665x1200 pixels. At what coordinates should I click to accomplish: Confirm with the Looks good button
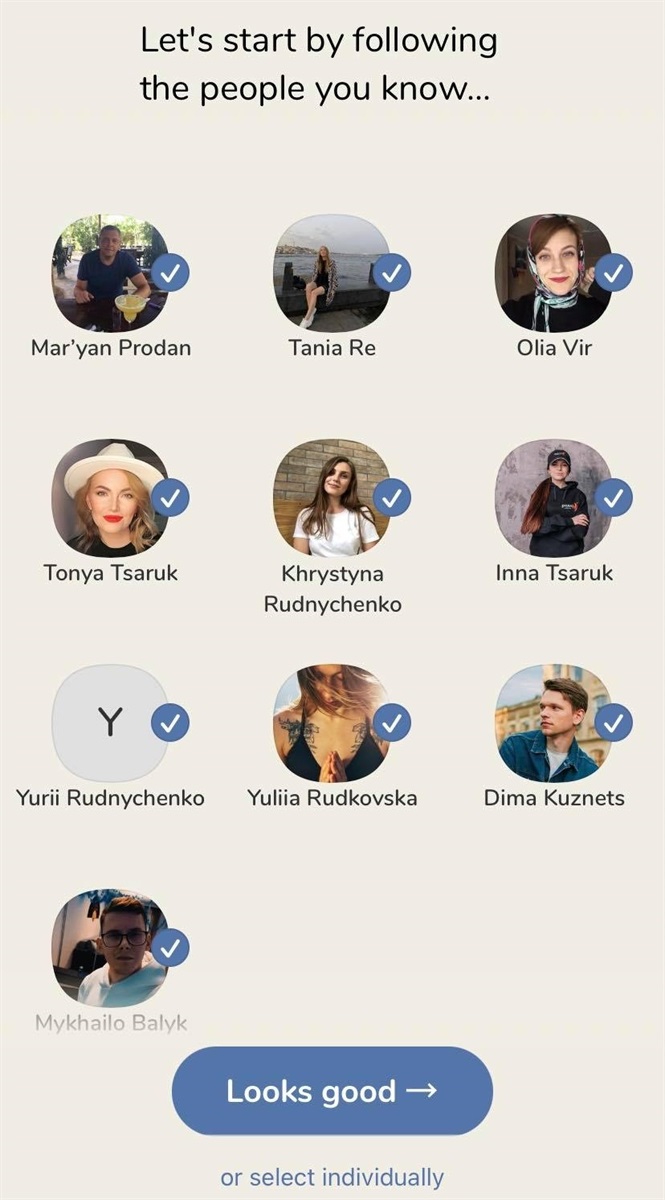coord(332,1091)
